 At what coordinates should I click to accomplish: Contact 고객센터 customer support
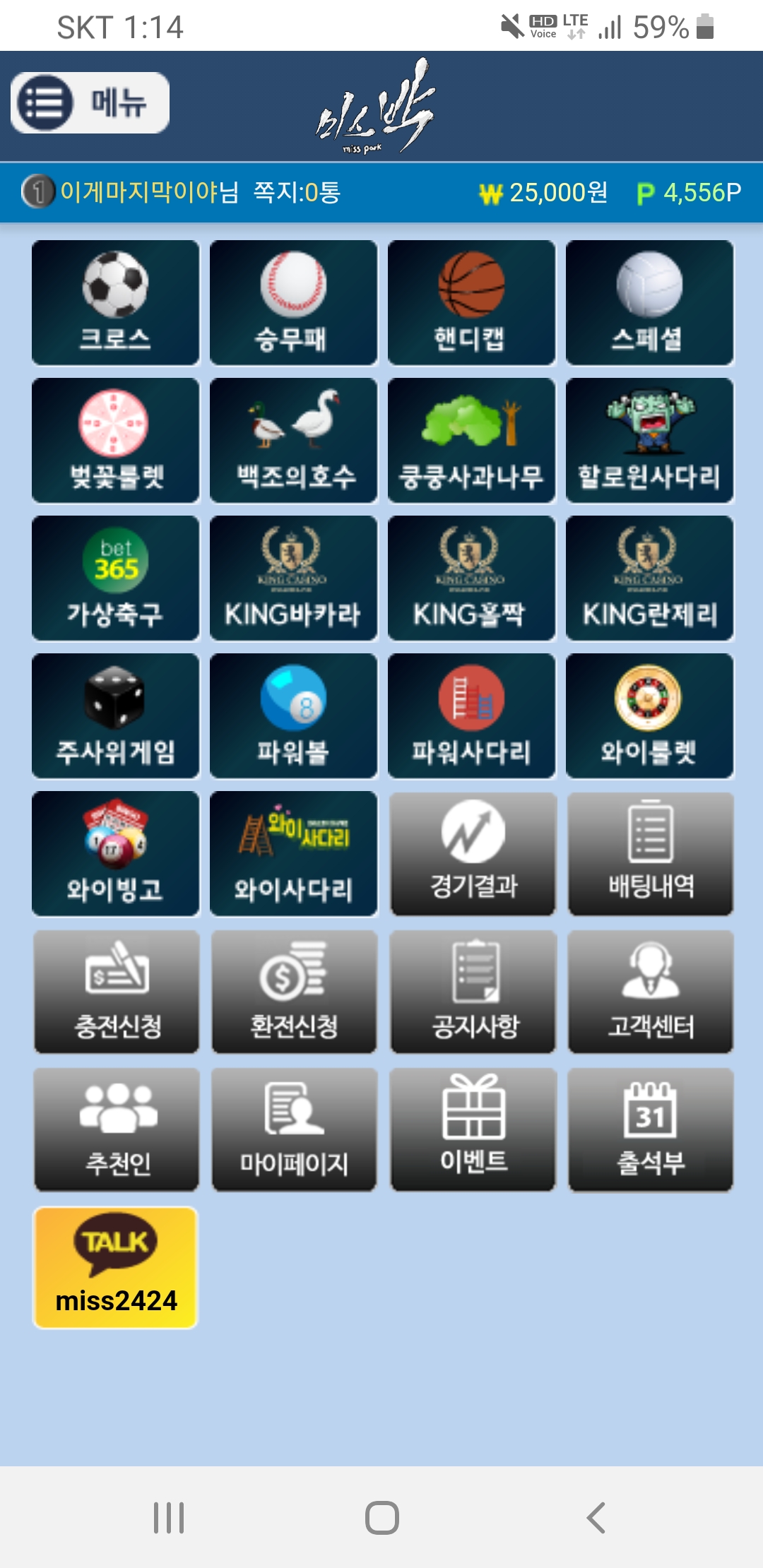pyautogui.click(x=651, y=992)
